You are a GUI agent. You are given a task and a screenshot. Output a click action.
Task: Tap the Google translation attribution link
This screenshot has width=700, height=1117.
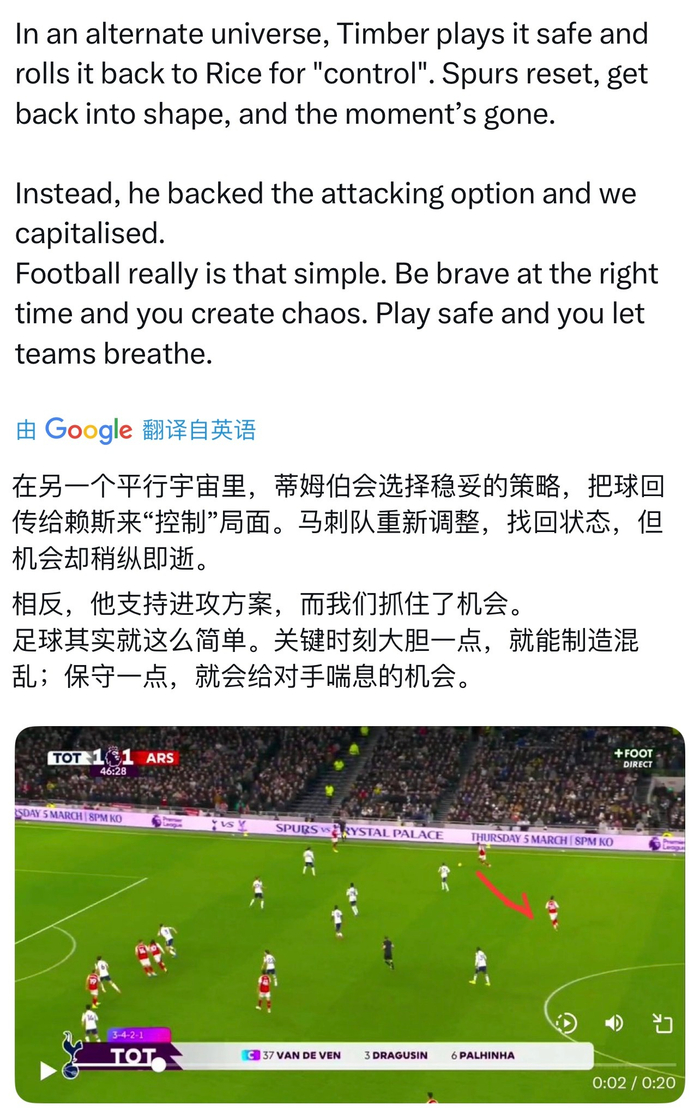[136, 430]
